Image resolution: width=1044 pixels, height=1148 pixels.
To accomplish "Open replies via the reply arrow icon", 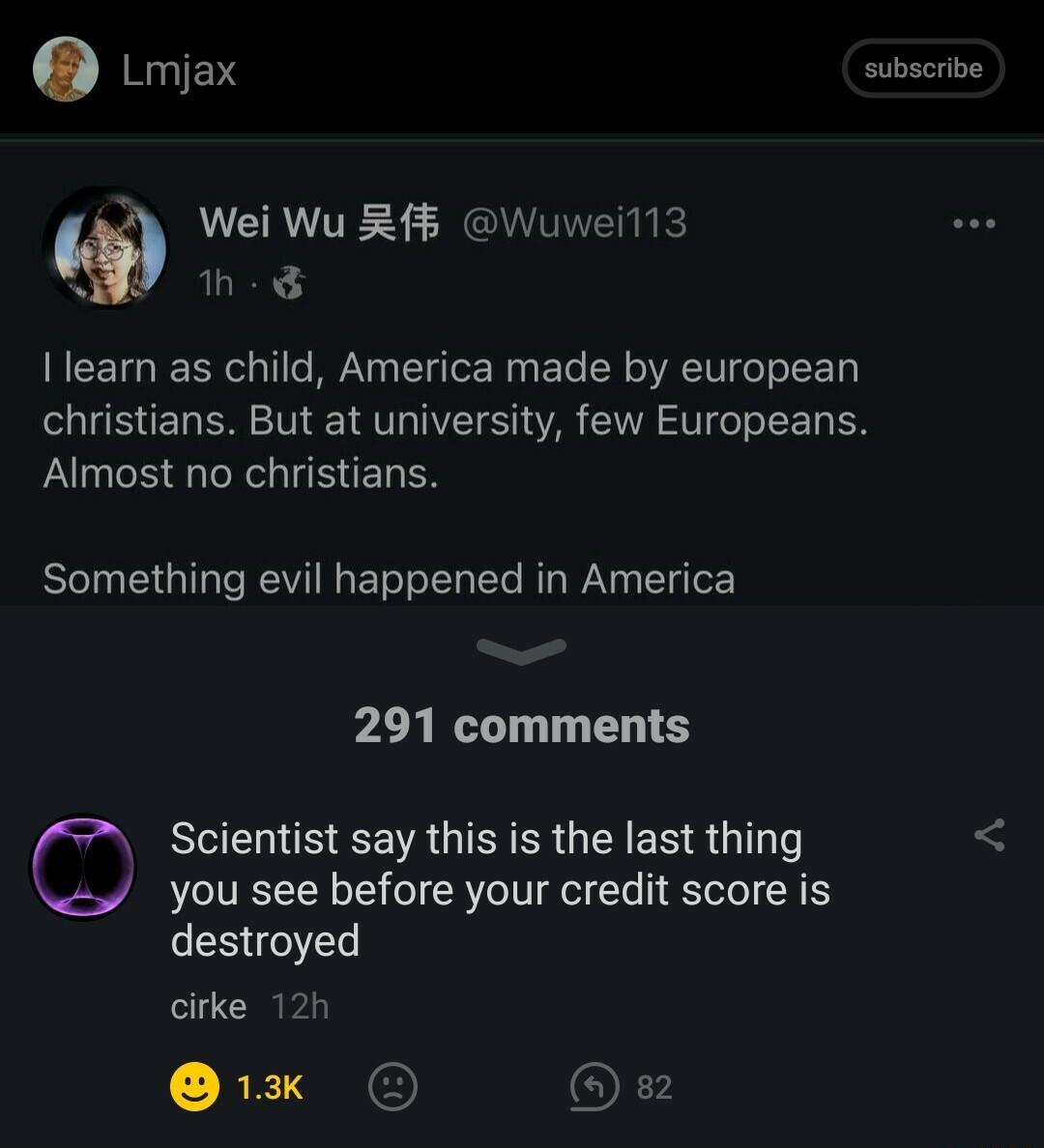I will click(594, 1086).
